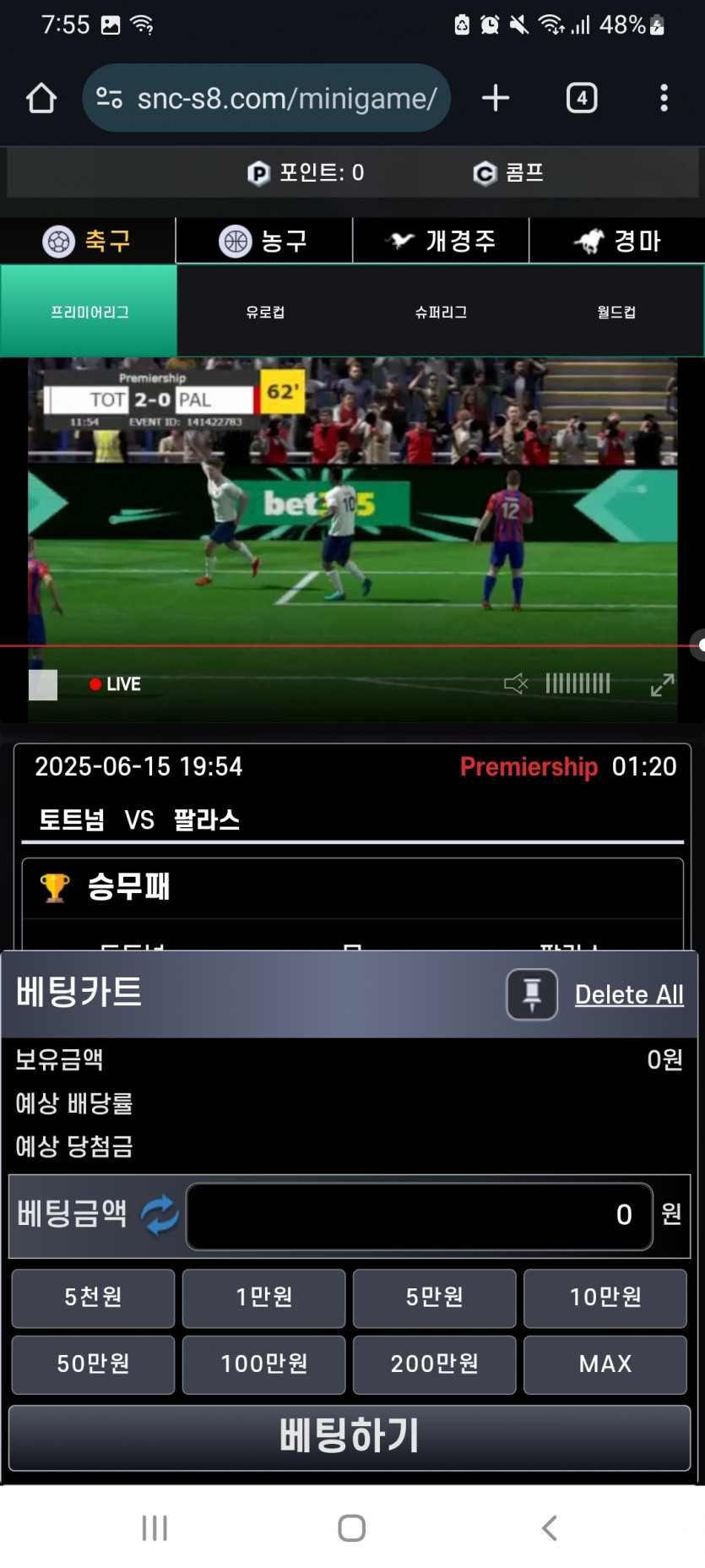Open the browser home page
705x1568 pixels.
[x=41, y=98]
